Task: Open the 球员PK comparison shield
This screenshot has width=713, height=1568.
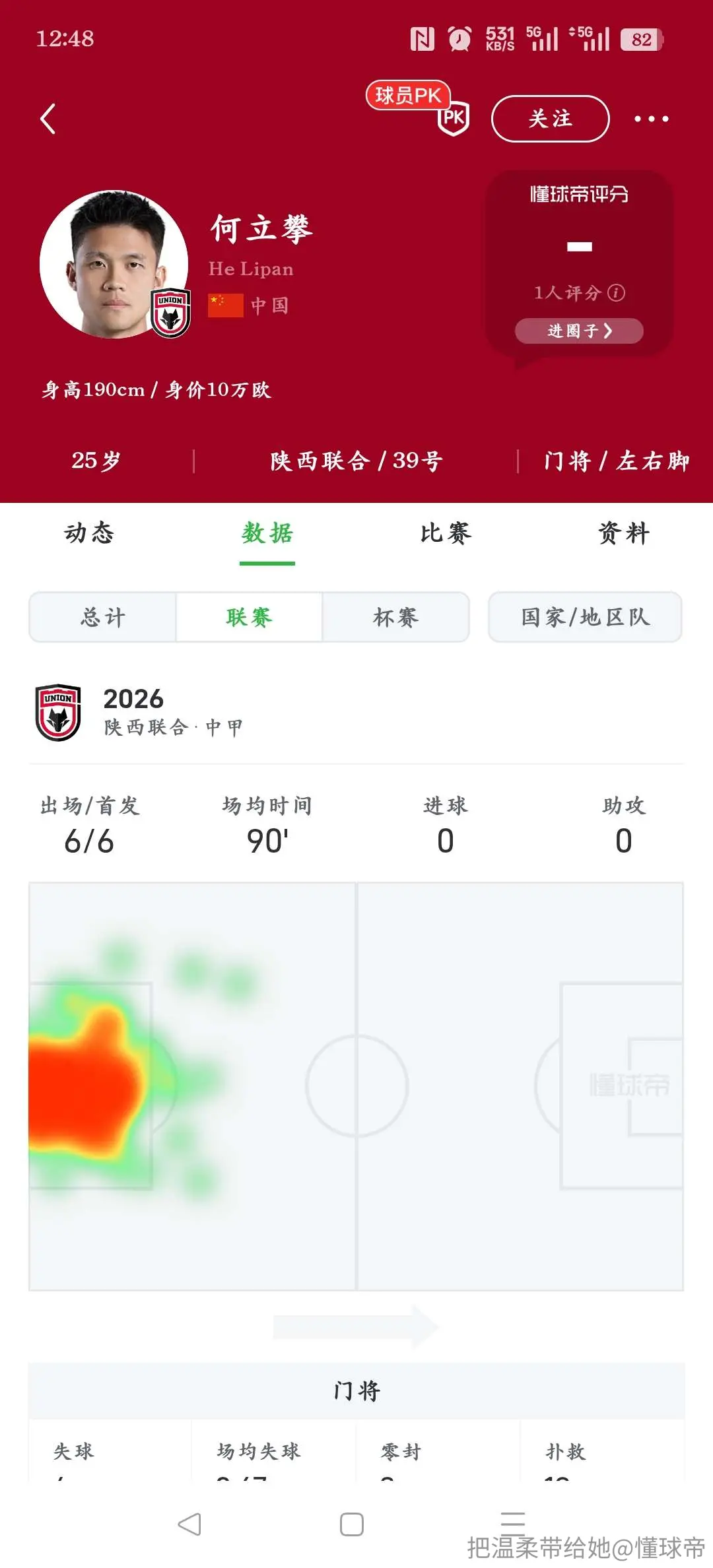Action: [x=453, y=117]
